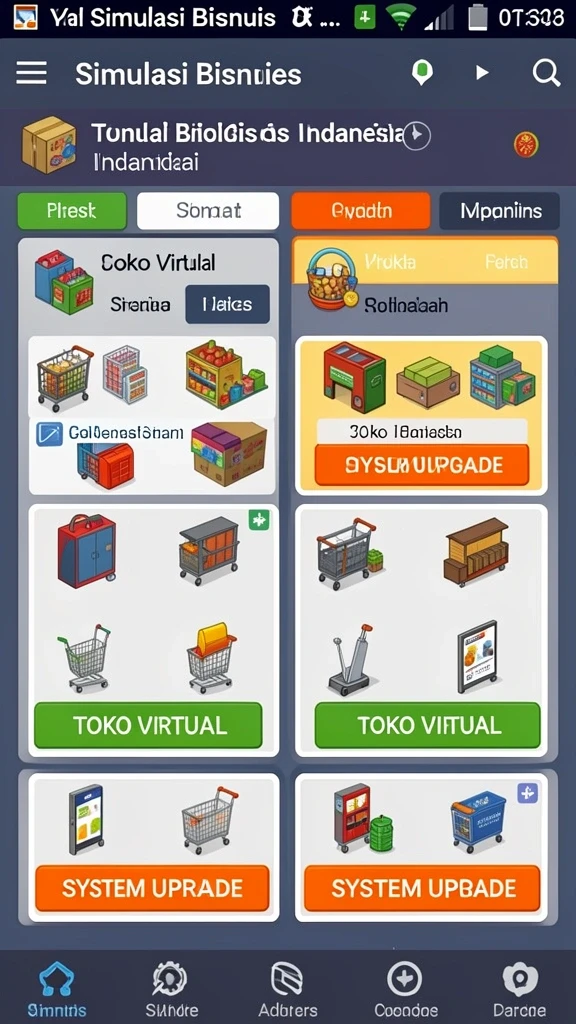Tap the play arrow icon in app bar
Image resolution: width=576 pixels, height=1024 pixels.
482,72
